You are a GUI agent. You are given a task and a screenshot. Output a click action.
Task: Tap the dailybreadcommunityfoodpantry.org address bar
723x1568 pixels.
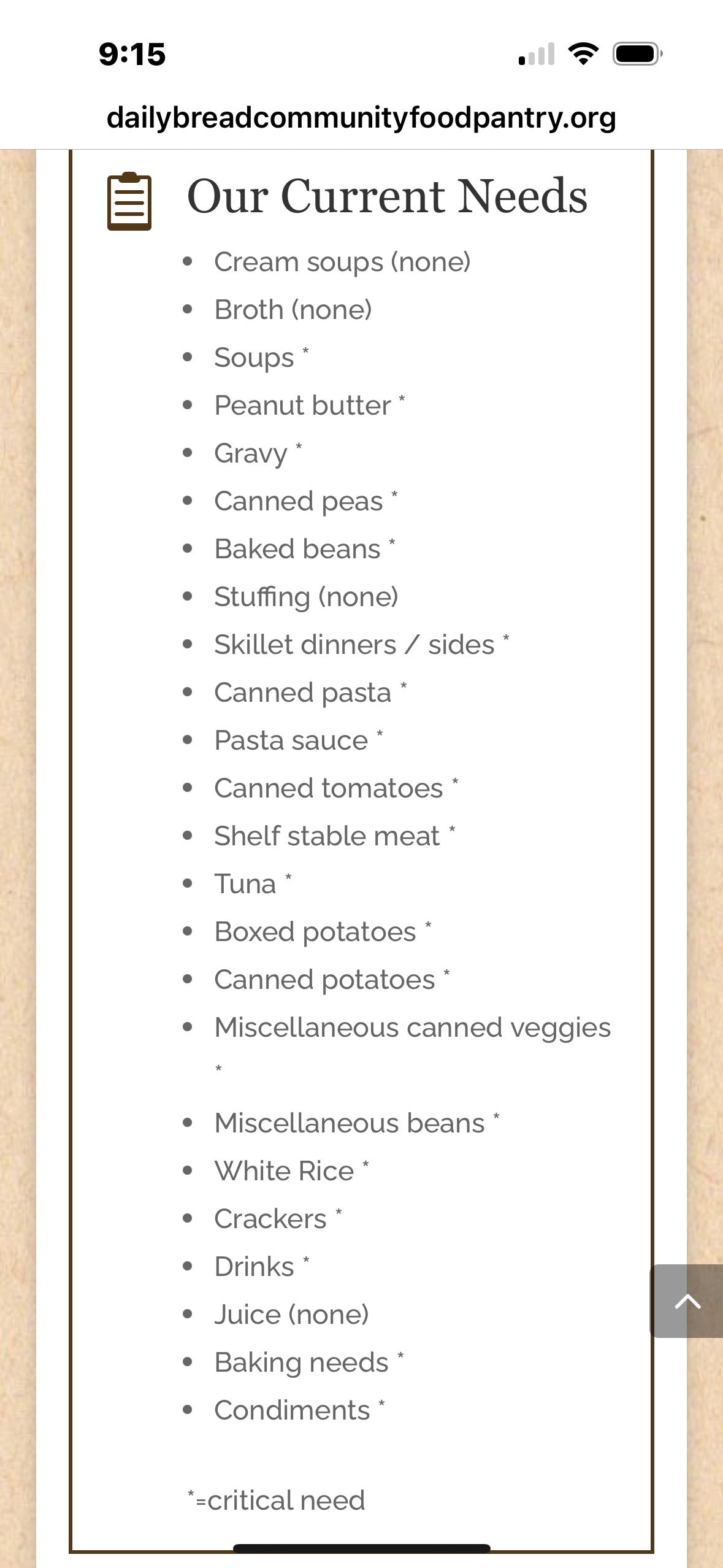(x=361, y=117)
